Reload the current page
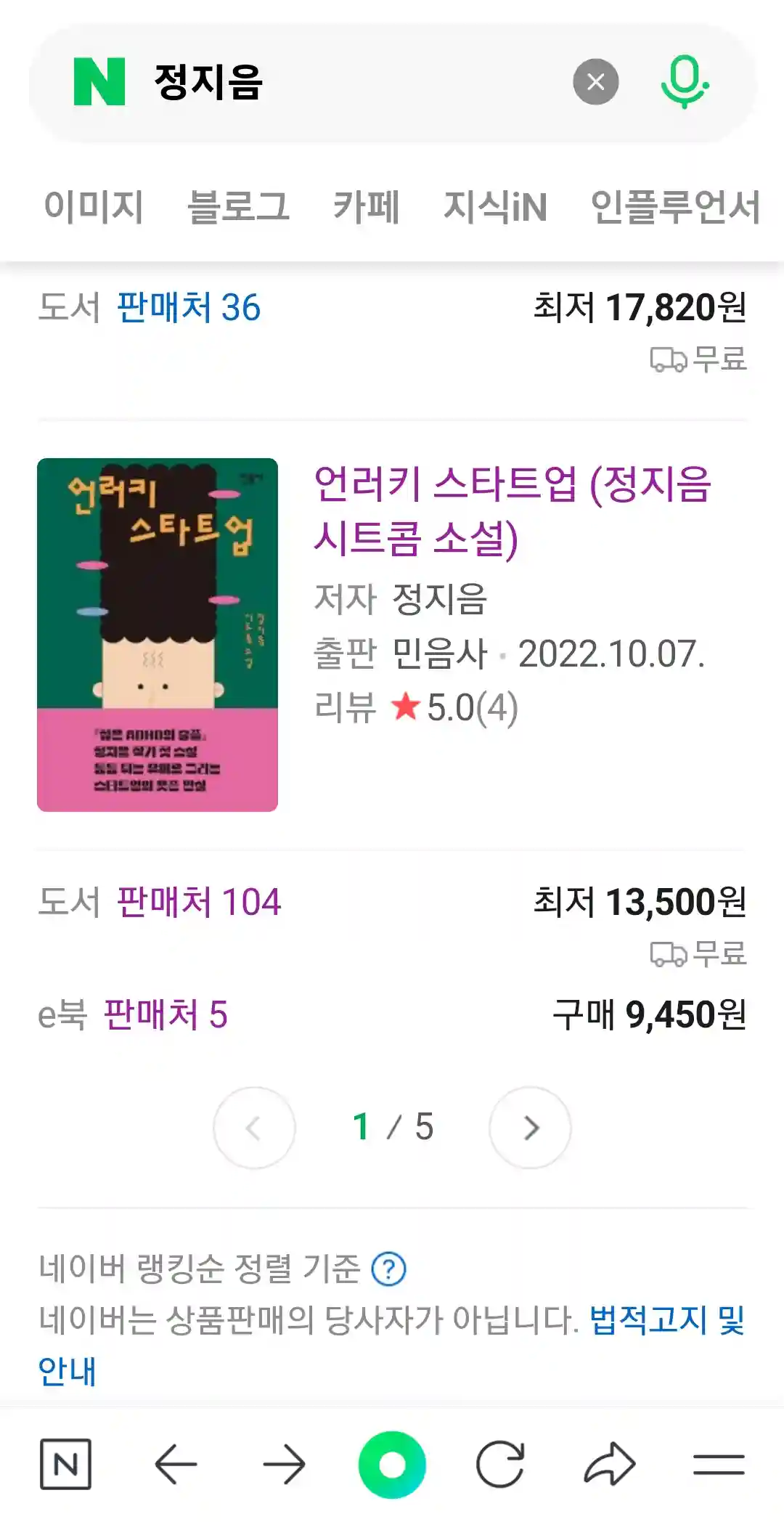Screen dimensions: 784x1522 (500, 1464)
